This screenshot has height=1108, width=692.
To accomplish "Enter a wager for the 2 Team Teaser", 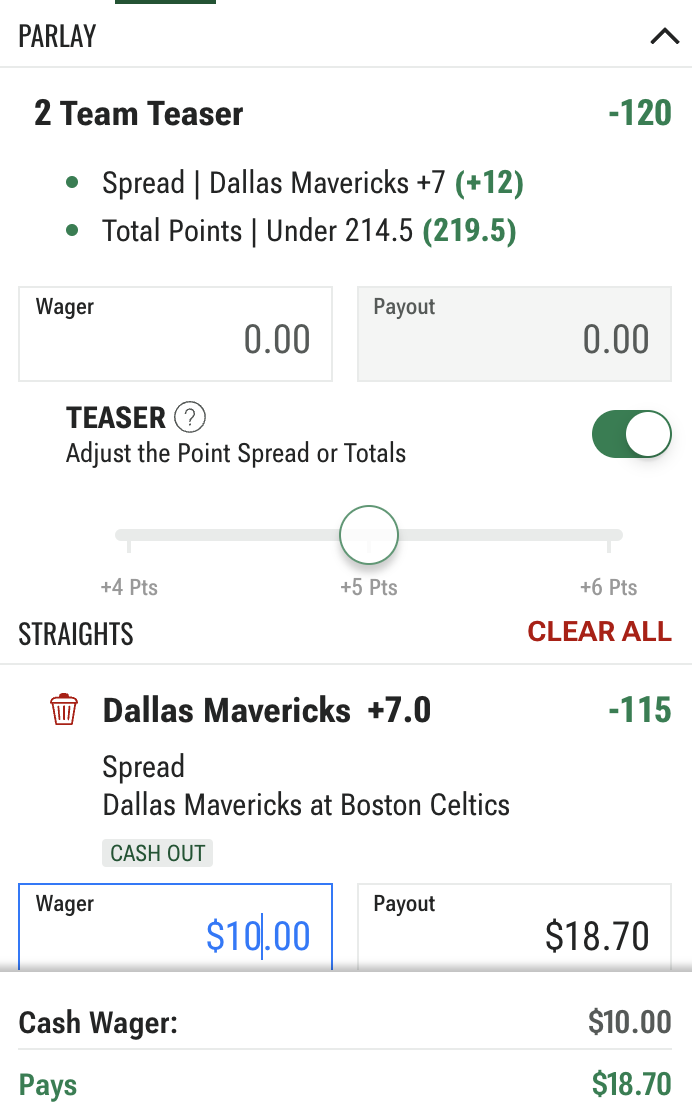I will [175, 334].
